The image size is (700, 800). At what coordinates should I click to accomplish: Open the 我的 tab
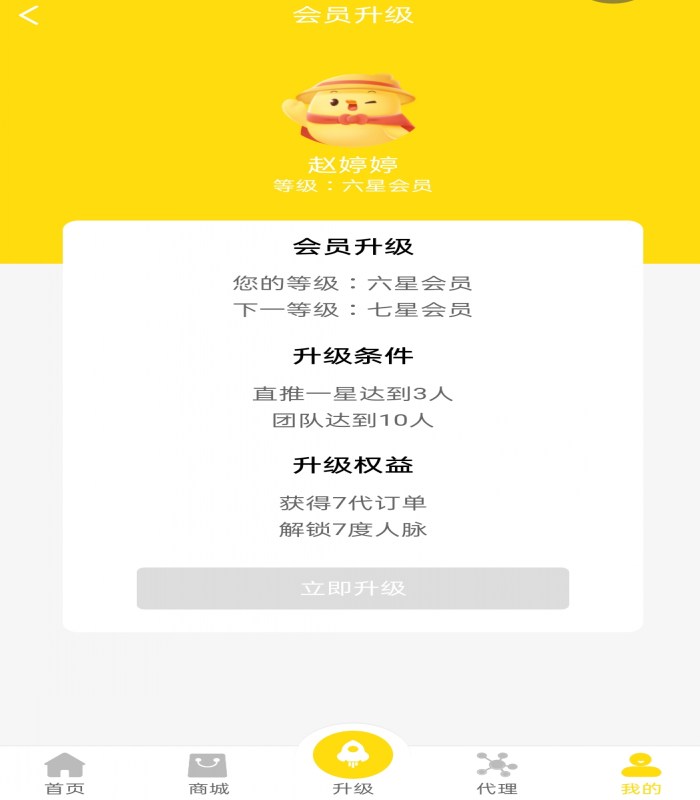pyautogui.click(x=640, y=773)
